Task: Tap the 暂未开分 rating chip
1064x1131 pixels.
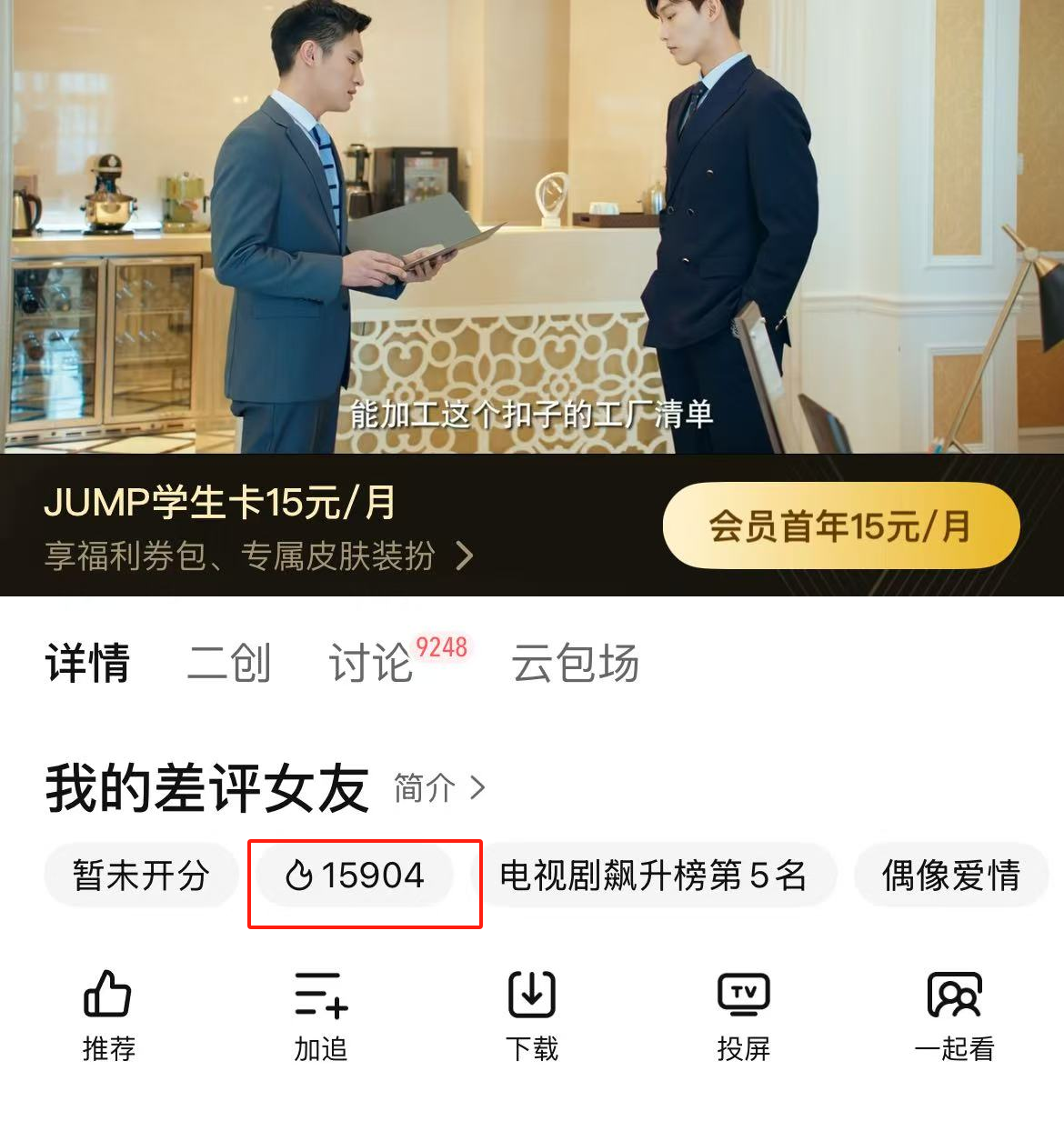Action: tap(141, 876)
